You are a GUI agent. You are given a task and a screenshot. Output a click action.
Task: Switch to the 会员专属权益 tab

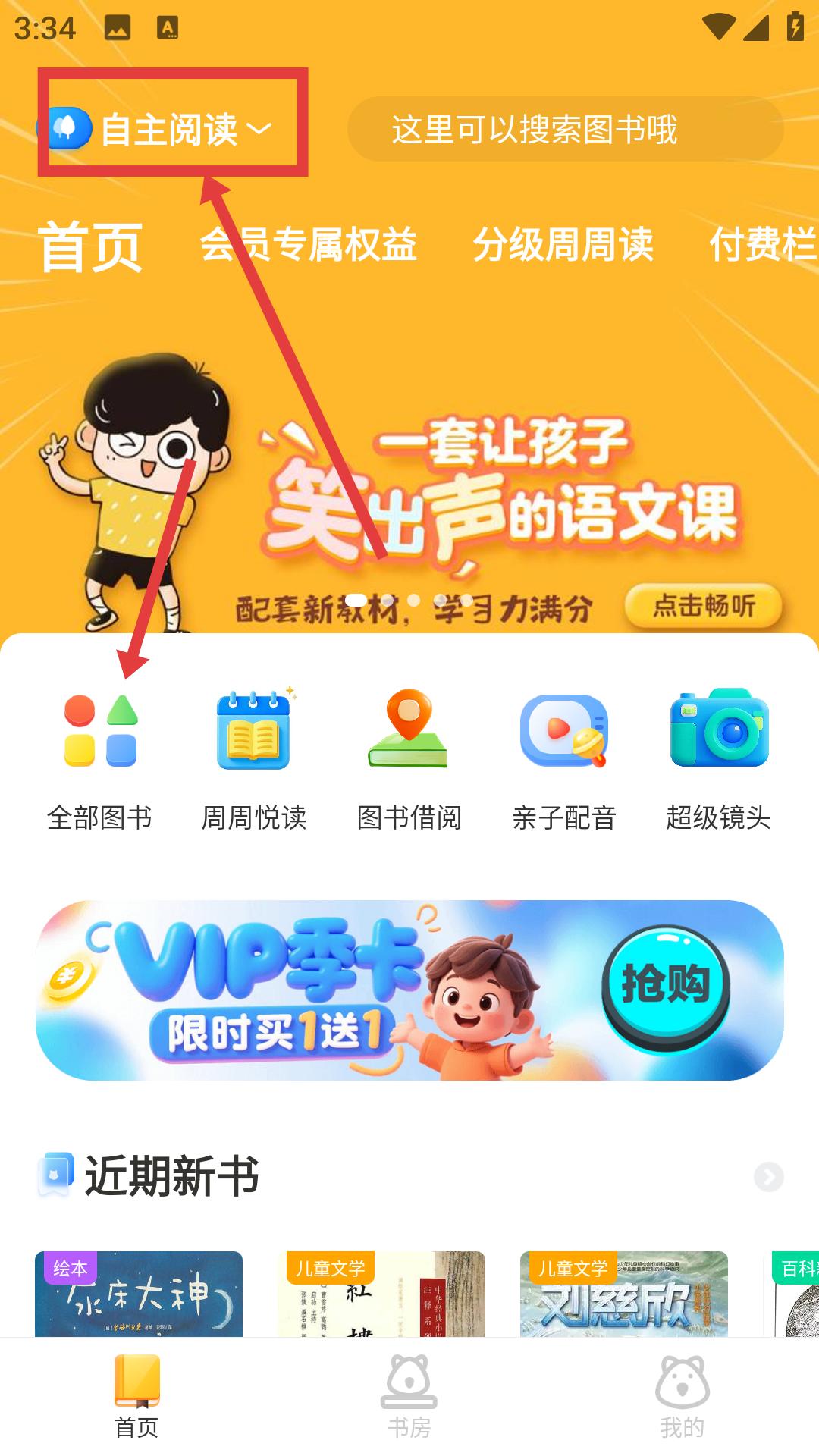point(309,244)
